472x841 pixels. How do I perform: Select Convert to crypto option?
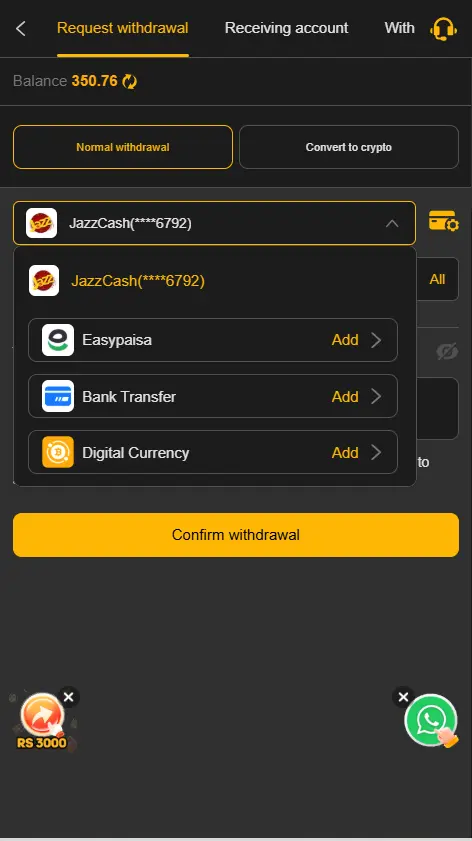pos(349,147)
